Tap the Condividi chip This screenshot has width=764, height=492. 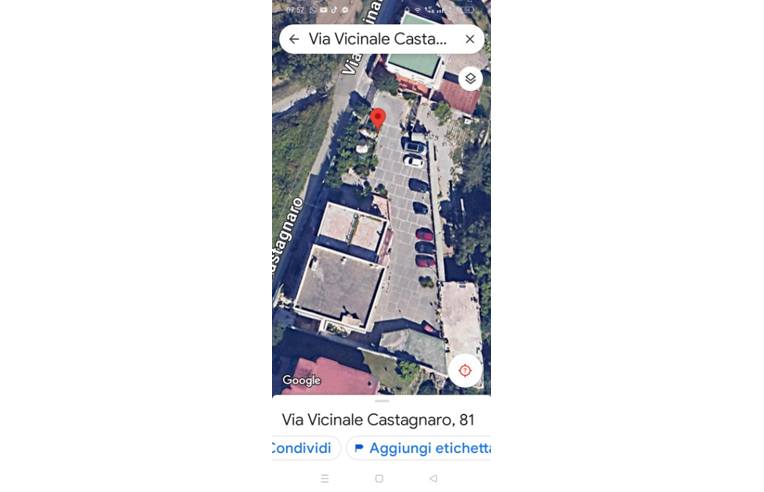click(x=303, y=448)
